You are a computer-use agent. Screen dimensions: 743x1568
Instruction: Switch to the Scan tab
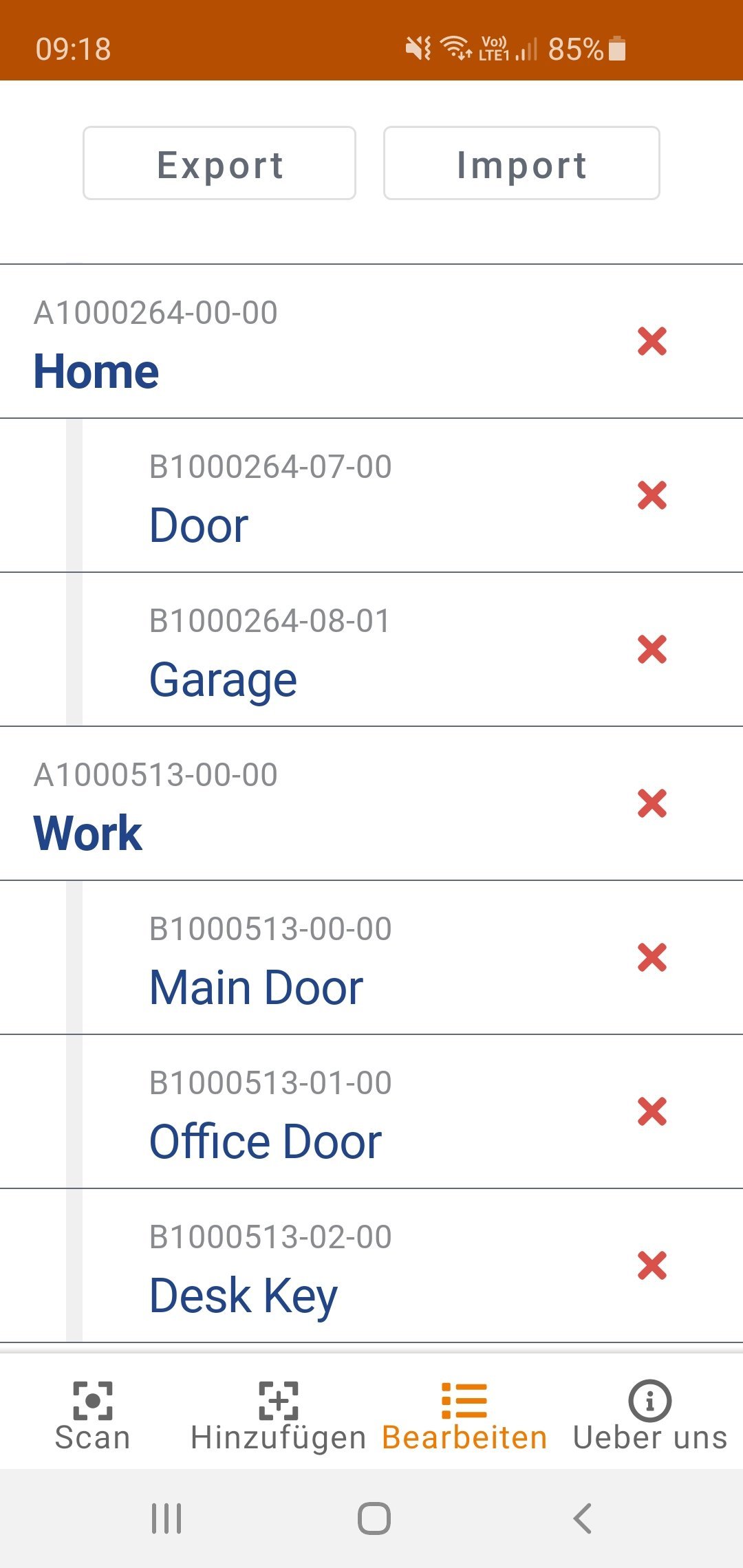[93, 1415]
